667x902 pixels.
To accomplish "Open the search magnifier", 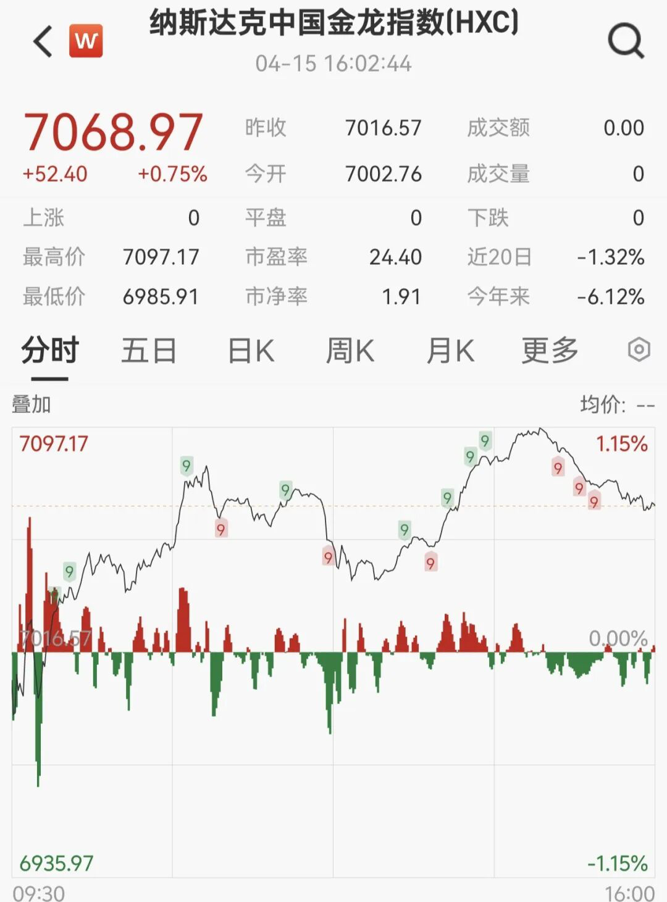I will pyautogui.click(x=627, y=42).
